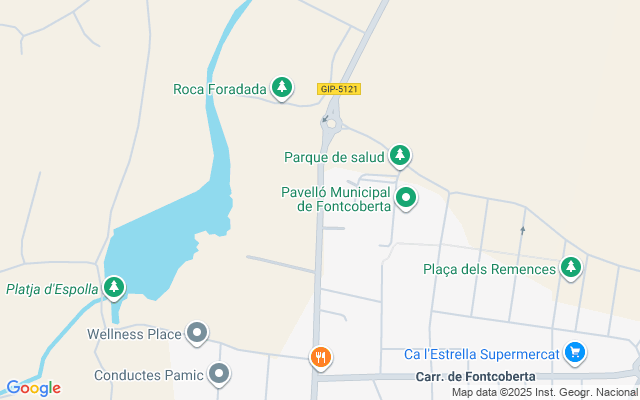Open the Conductes Pamic marker
Screen dimensions: 640x400
tap(220, 375)
